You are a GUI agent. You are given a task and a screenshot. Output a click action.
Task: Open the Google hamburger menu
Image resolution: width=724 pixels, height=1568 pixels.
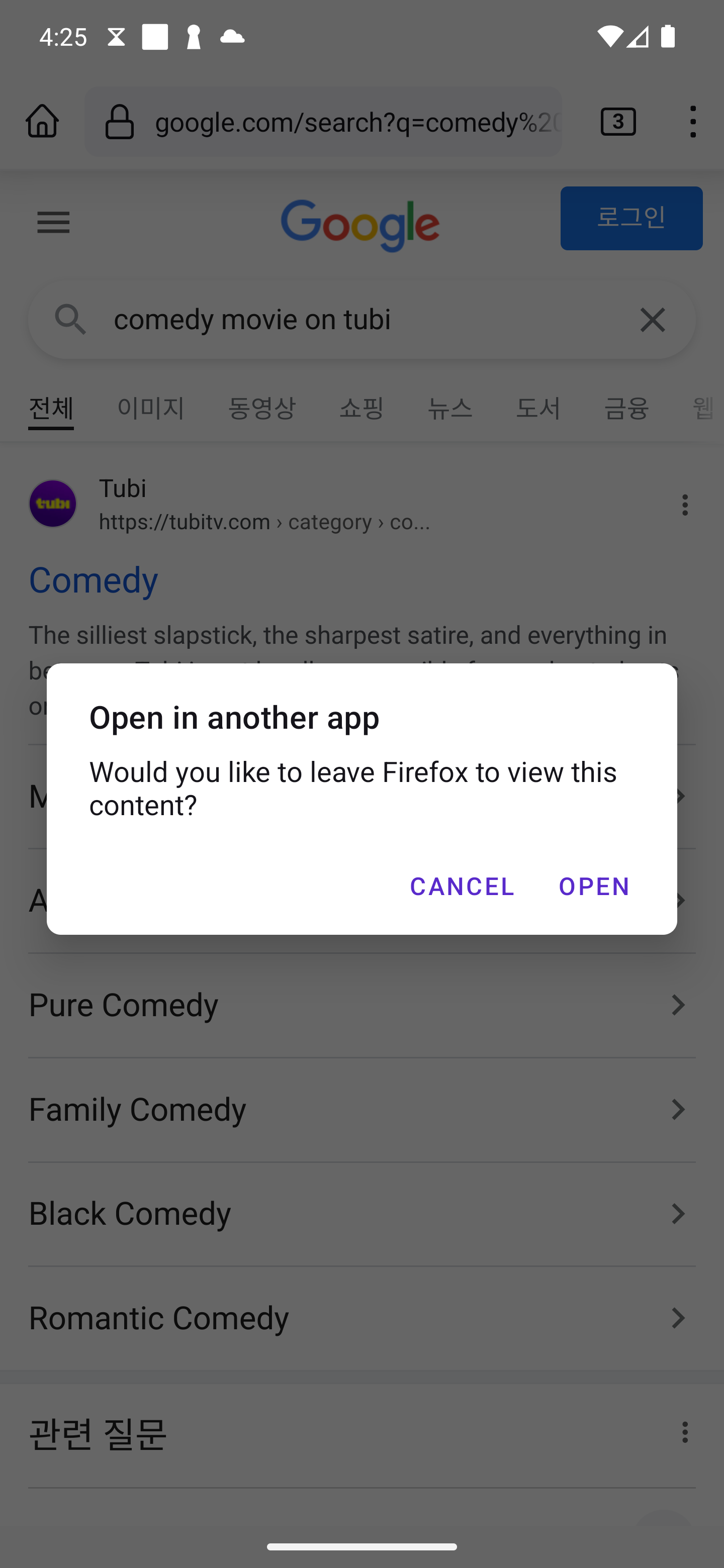pyautogui.click(x=54, y=222)
